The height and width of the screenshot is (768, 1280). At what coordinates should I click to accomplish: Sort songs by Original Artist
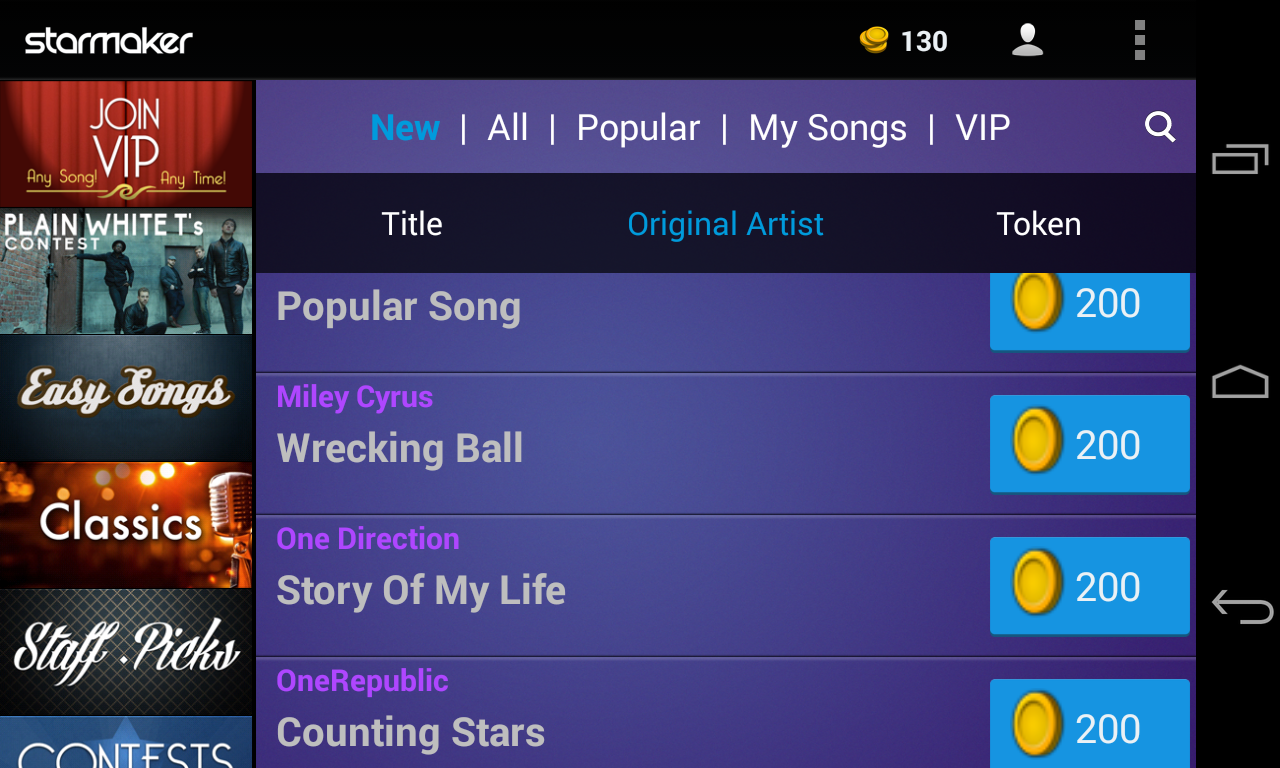click(725, 224)
